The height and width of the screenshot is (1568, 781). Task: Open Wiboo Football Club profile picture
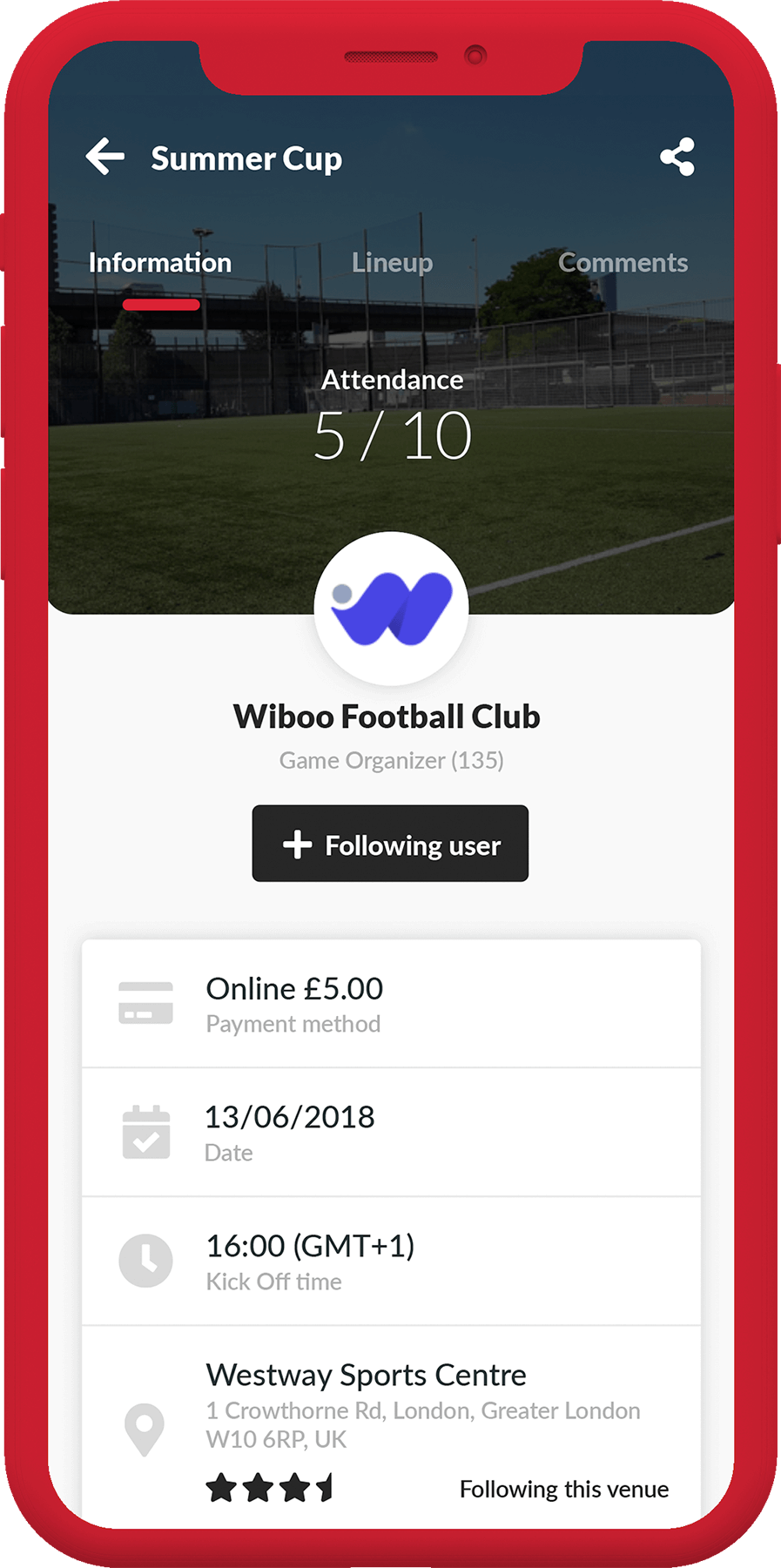pyautogui.click(x=391, y=609)
